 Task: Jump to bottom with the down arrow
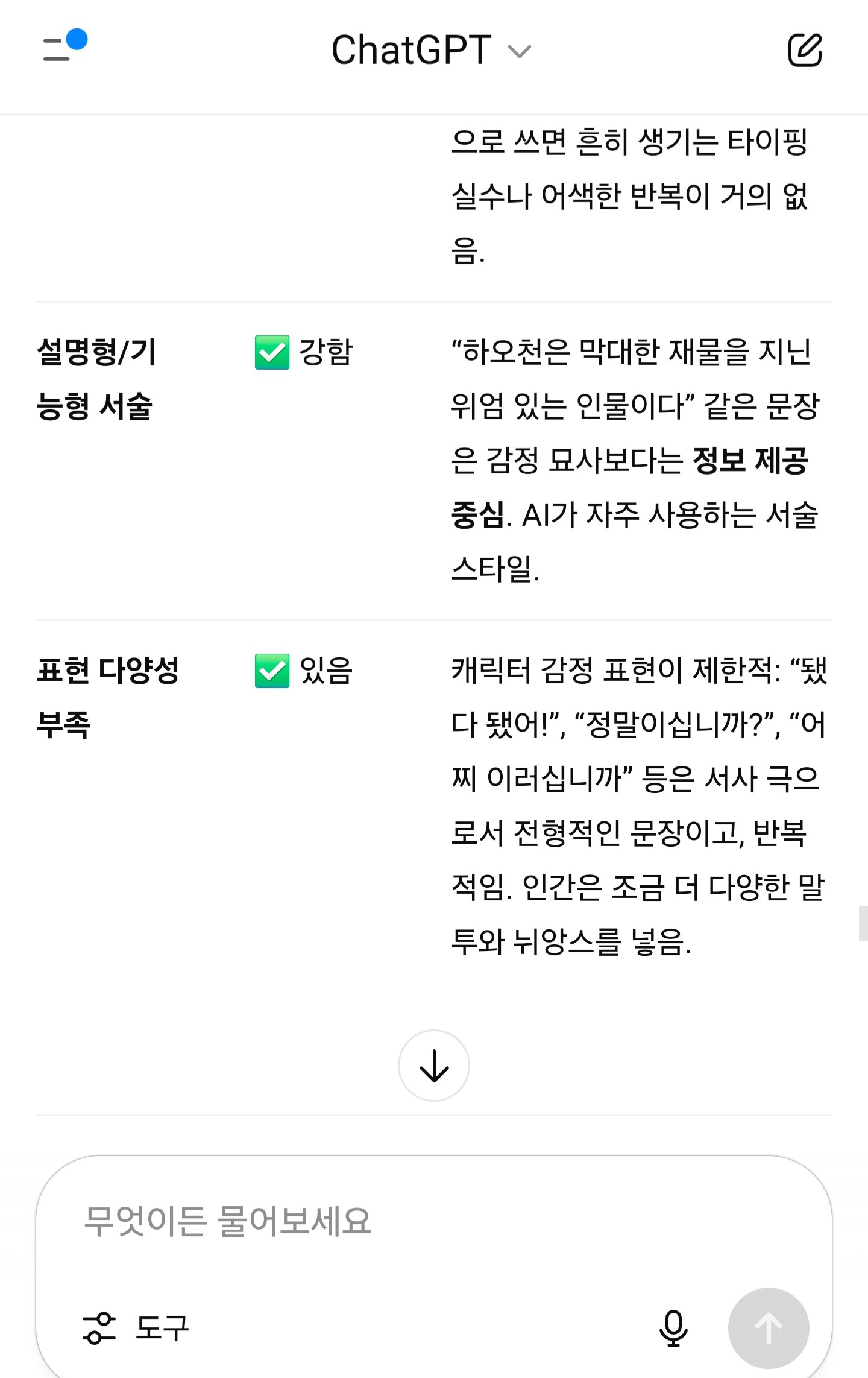point(433,1066)
